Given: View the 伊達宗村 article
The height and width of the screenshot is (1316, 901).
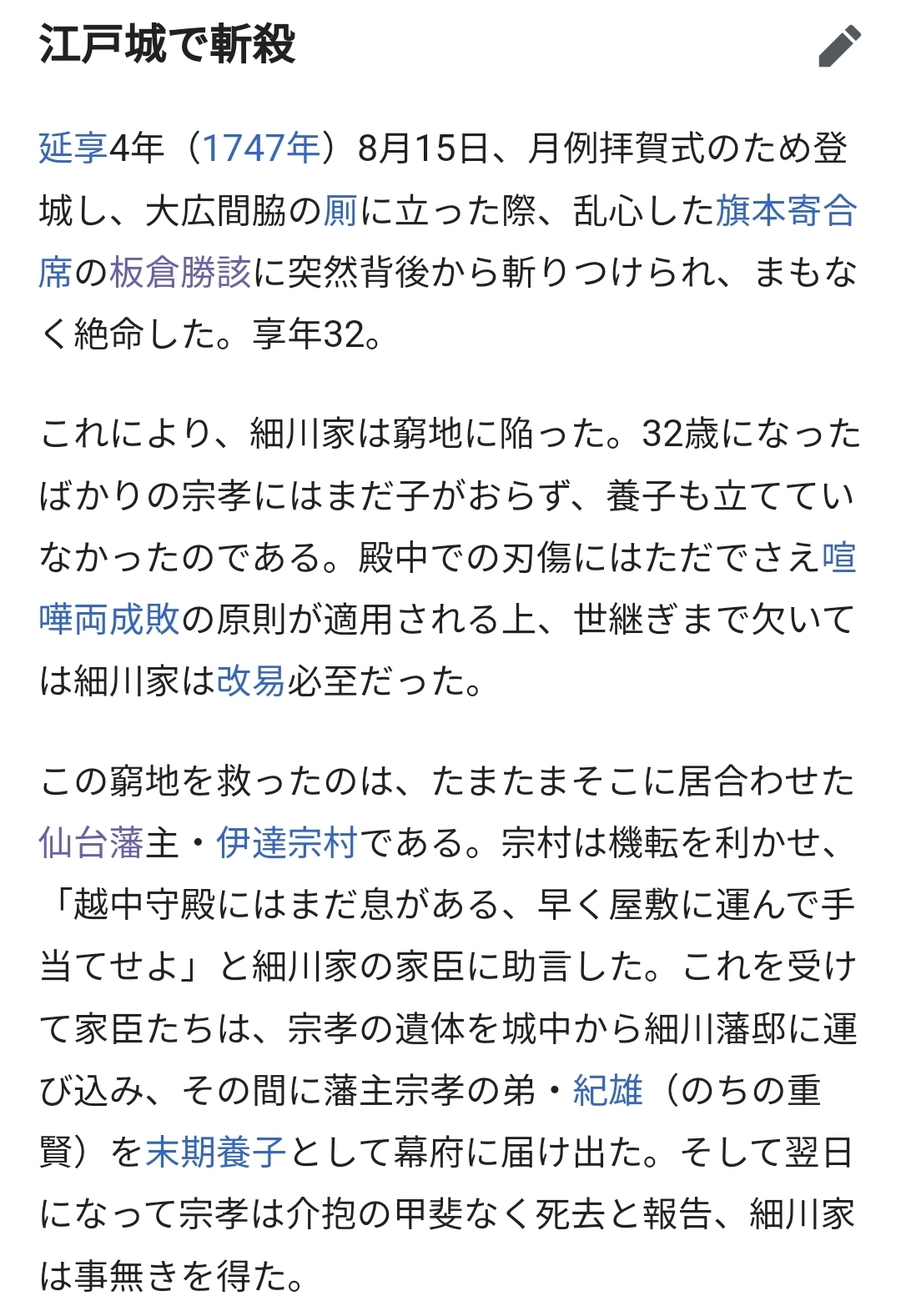Looking at the screenshot, I should point(287,843).
